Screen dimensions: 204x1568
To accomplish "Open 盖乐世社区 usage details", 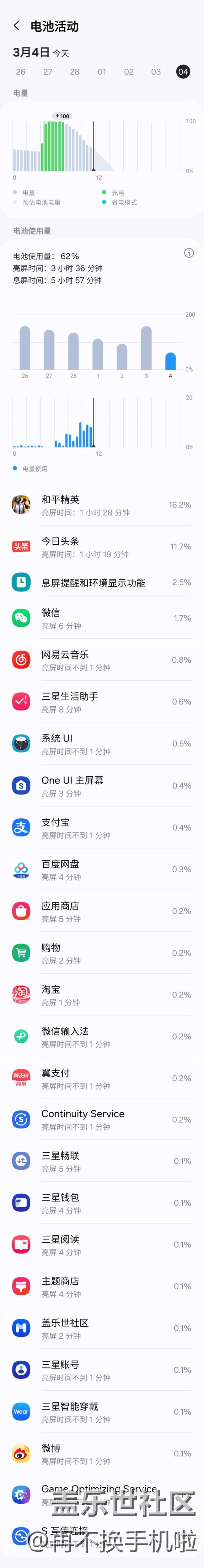I will 102,1329.
